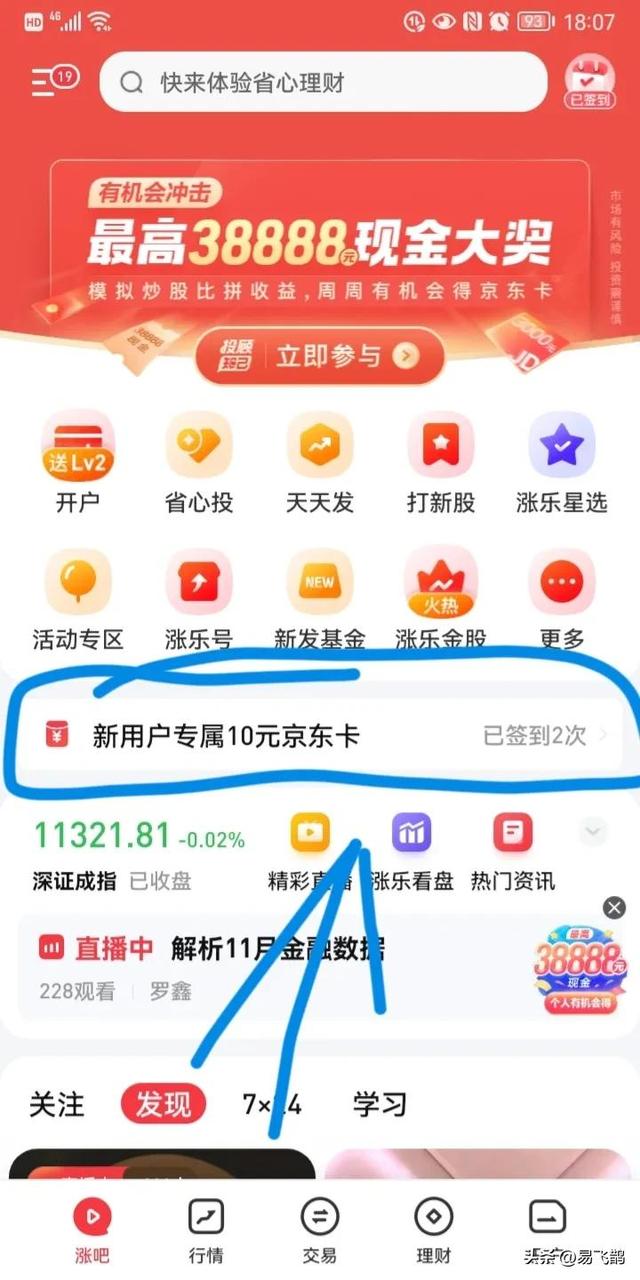Open the 已签到 check-in calendar icon
The width and height of the screenshot is (640, 1280).
pyautogui.click(x=590, y=81)
